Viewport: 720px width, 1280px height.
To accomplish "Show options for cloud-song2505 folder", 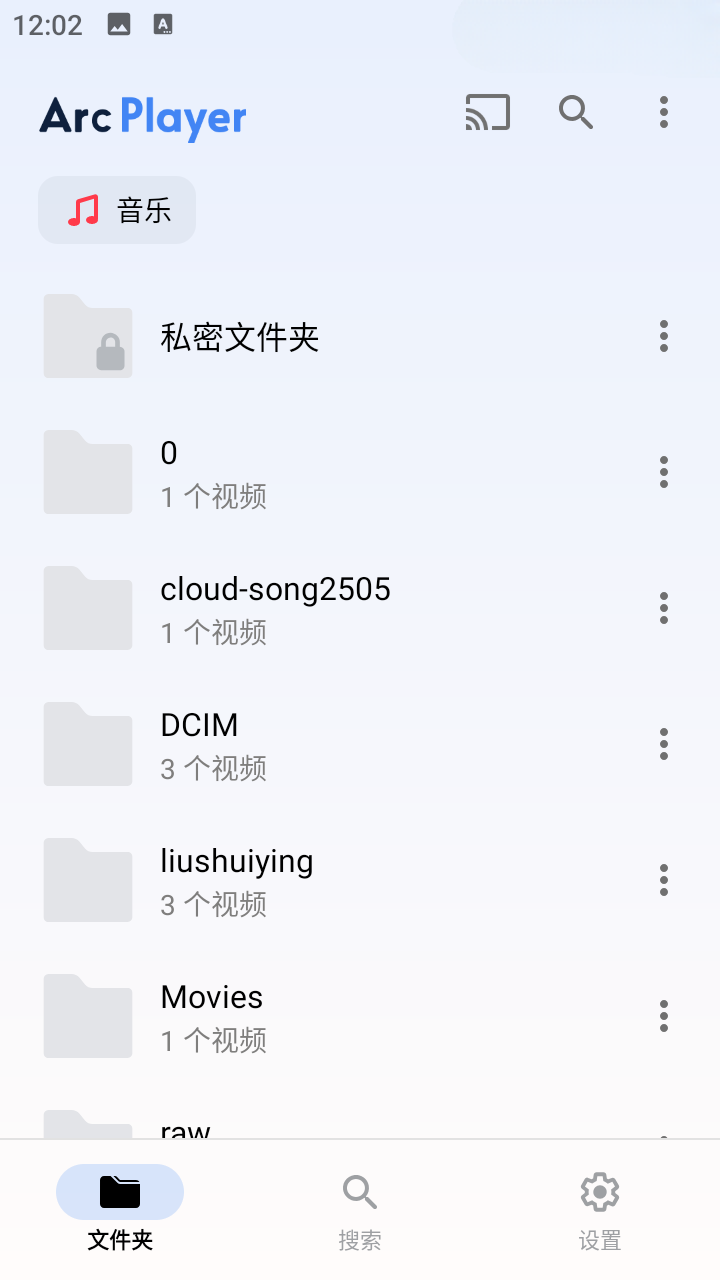I will pos(663,608).
